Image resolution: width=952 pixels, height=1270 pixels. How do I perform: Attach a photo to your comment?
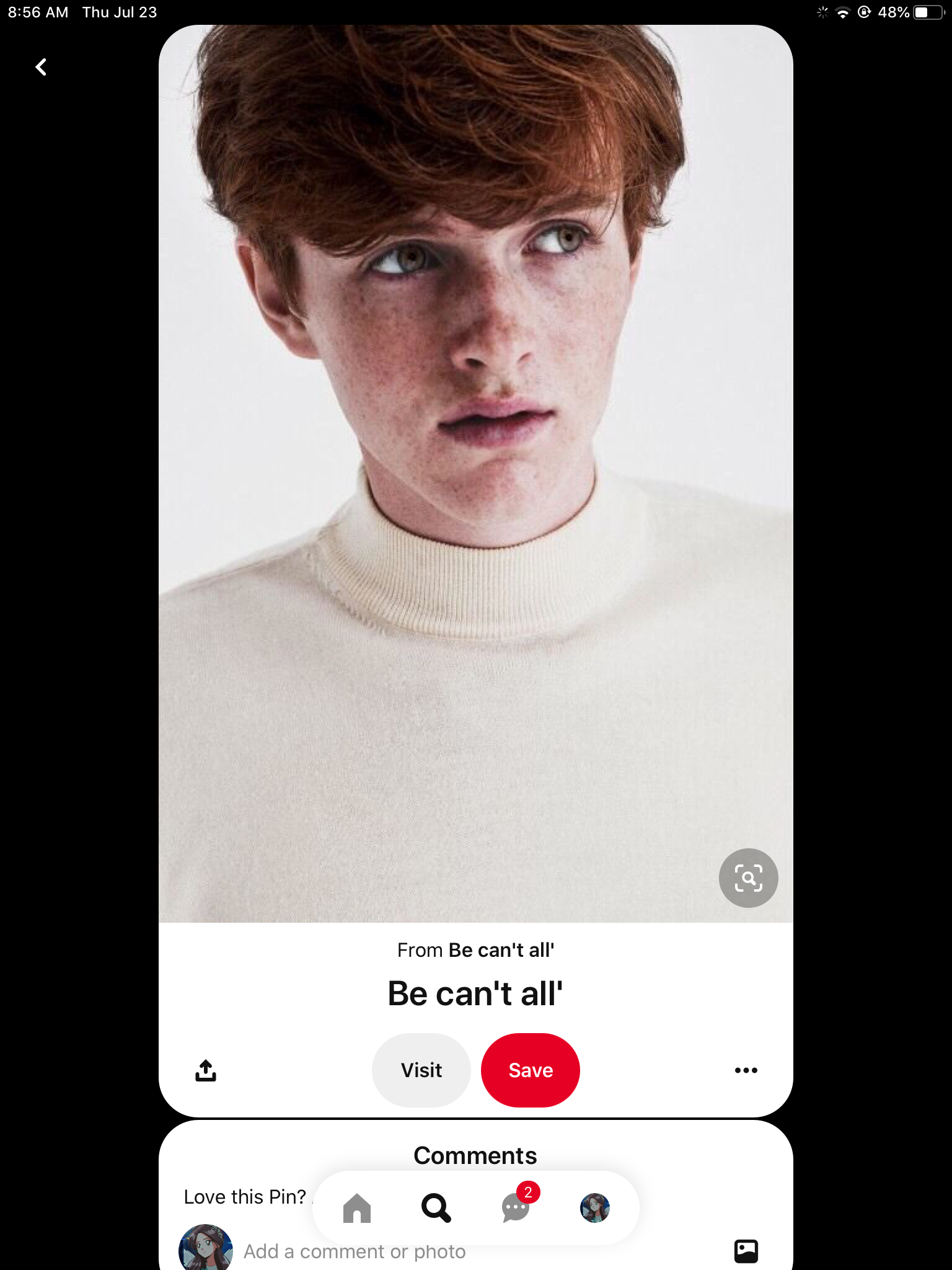pyautogui.click(x=746, y=1251)
